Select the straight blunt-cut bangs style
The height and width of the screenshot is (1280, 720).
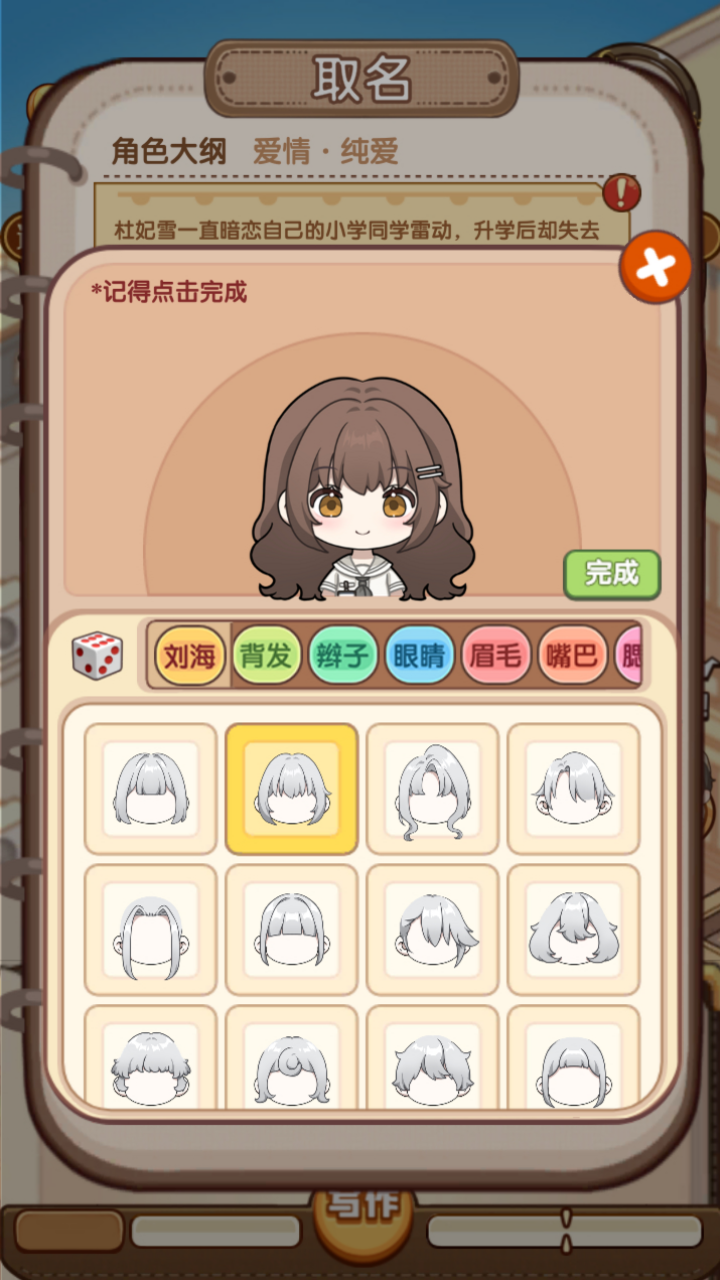tap(291, 930)
